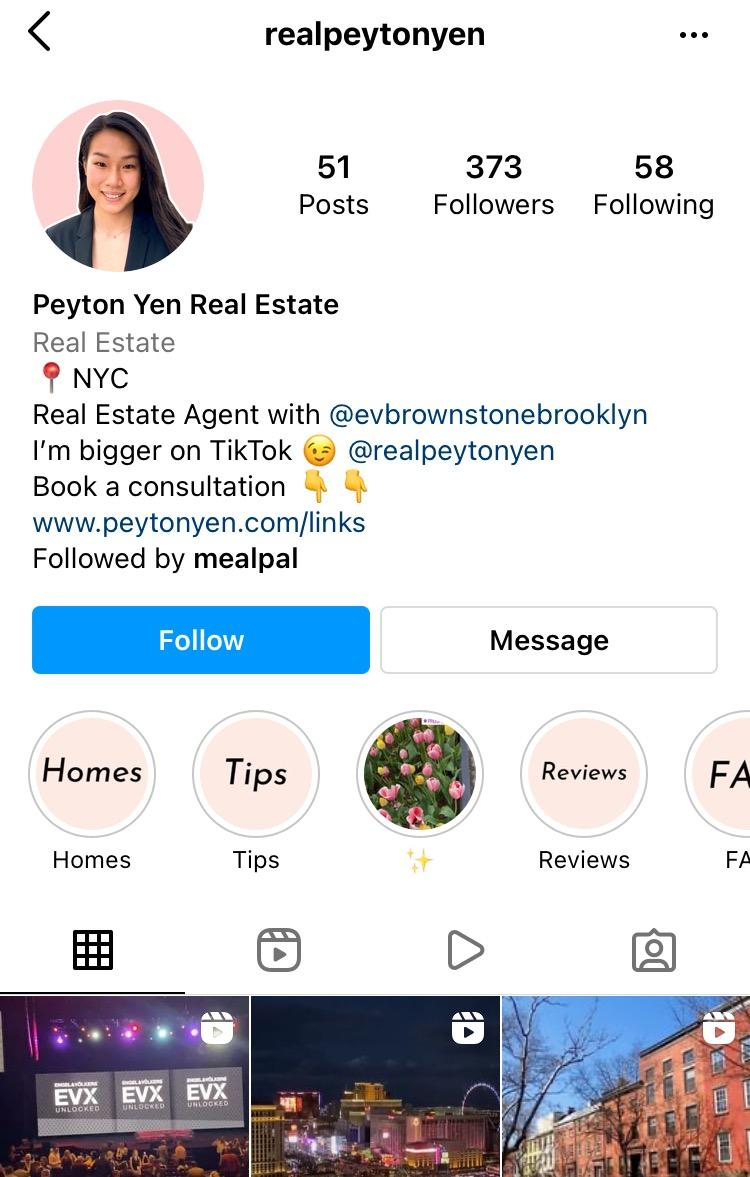Open the brick brownstone building reel
The width and height of the screenshot is (750, 1177).
tap(626, 1086)
